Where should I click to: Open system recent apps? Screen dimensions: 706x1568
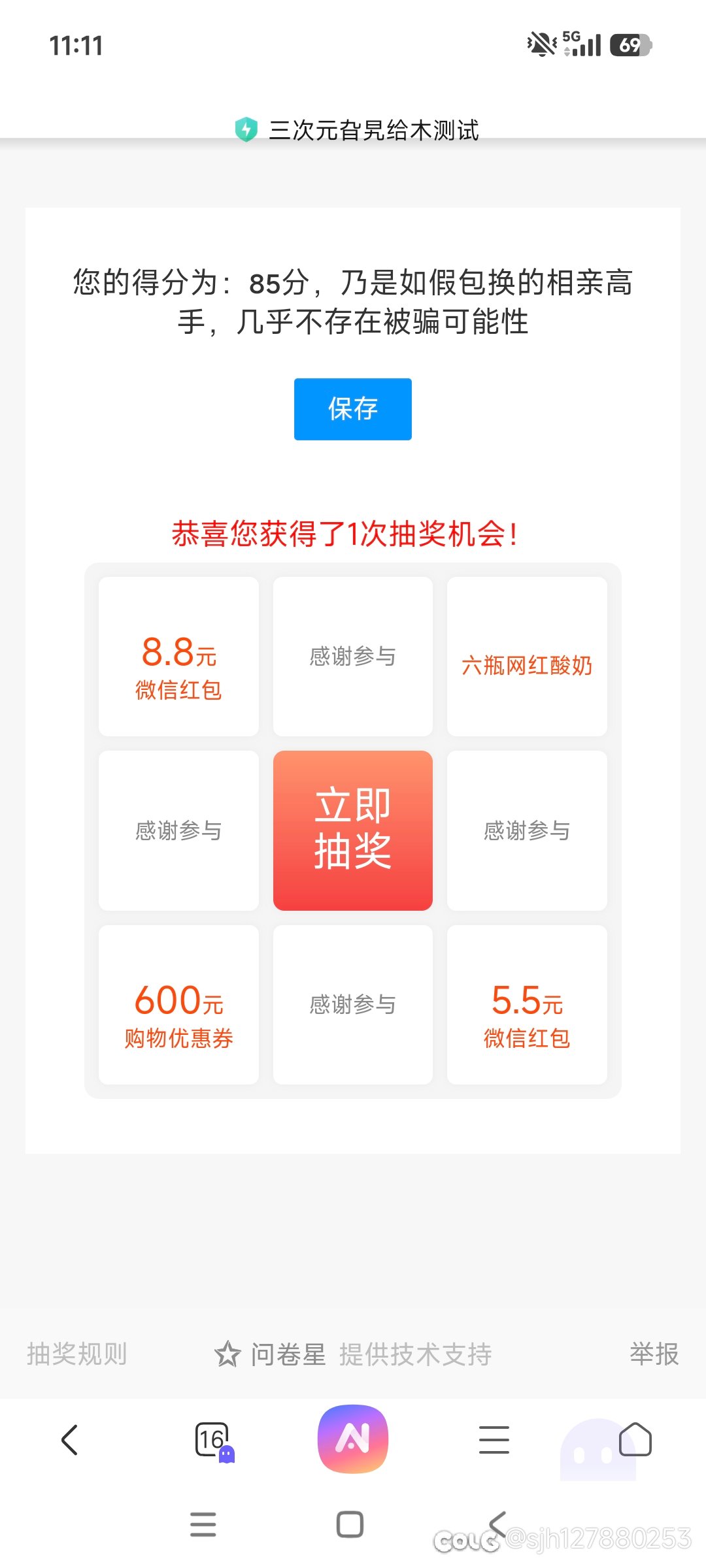click(x=203, y=1525)
